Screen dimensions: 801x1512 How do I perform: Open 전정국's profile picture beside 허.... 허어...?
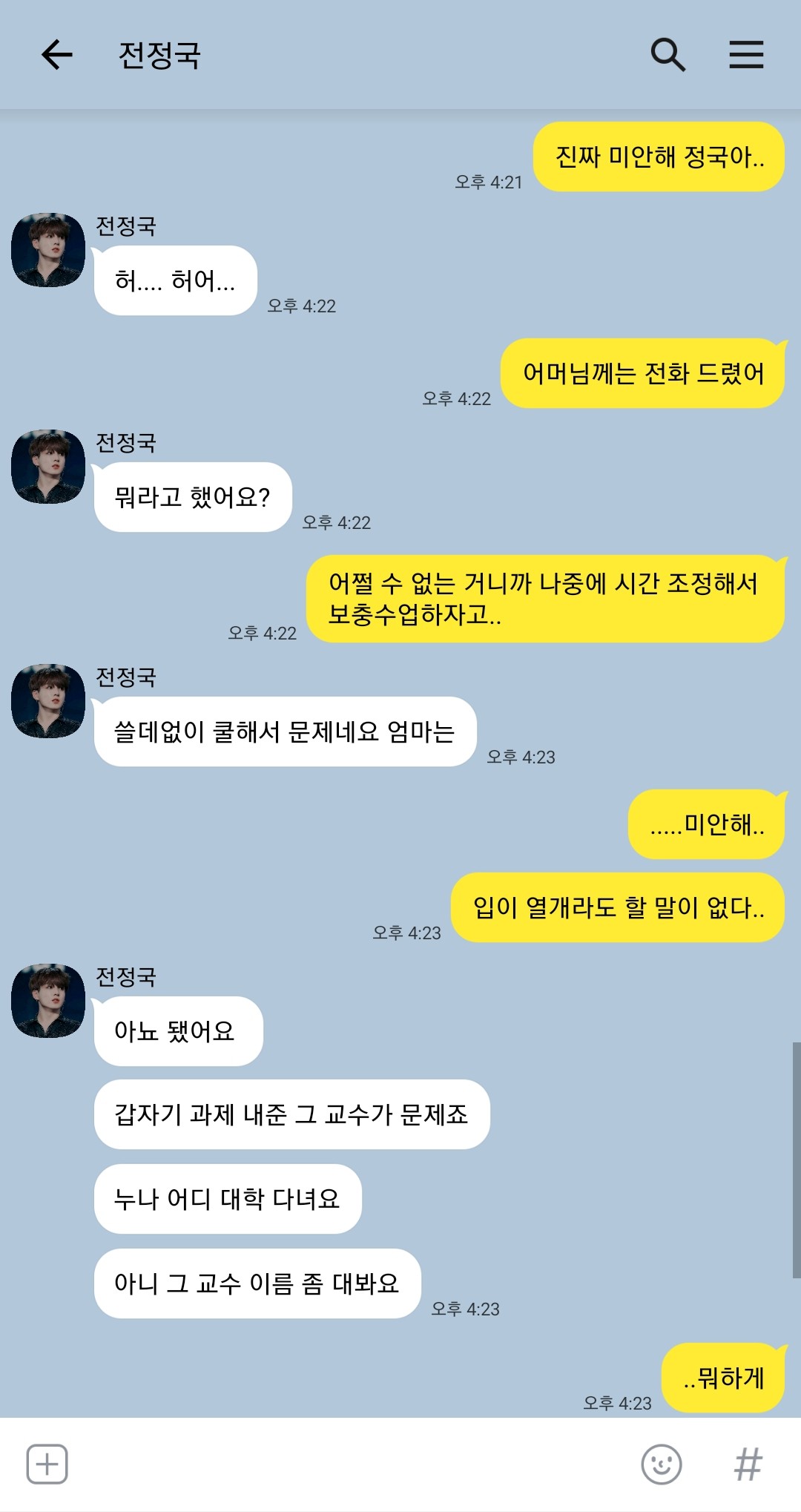(x=48, y=250)
